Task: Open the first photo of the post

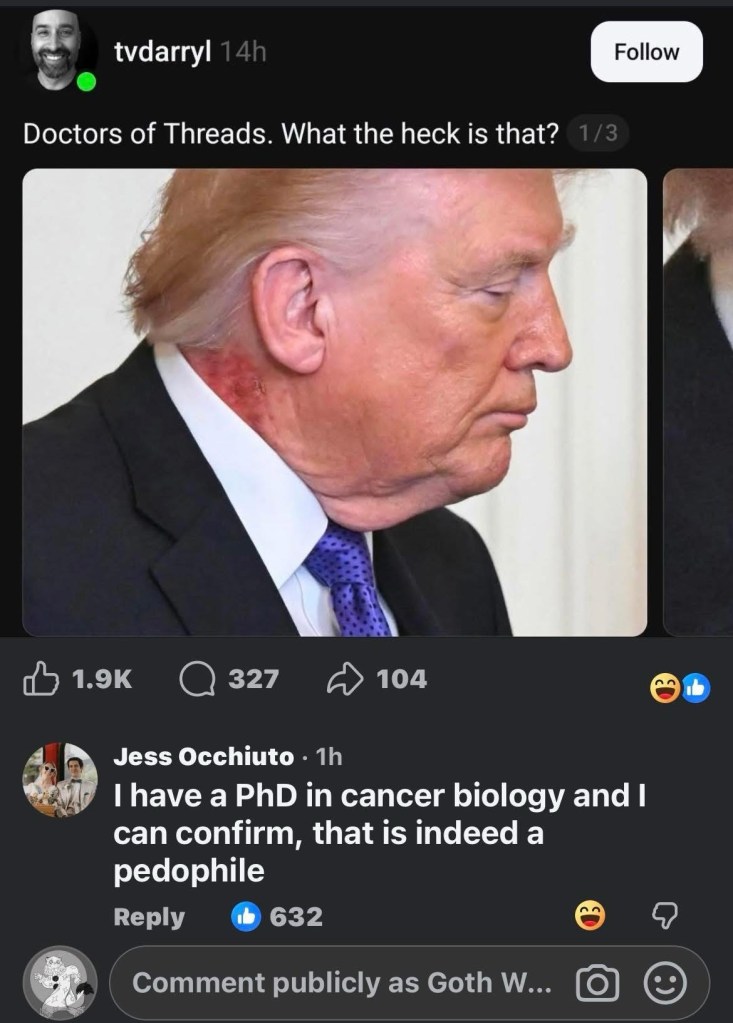Action: [x=334, y=402]
